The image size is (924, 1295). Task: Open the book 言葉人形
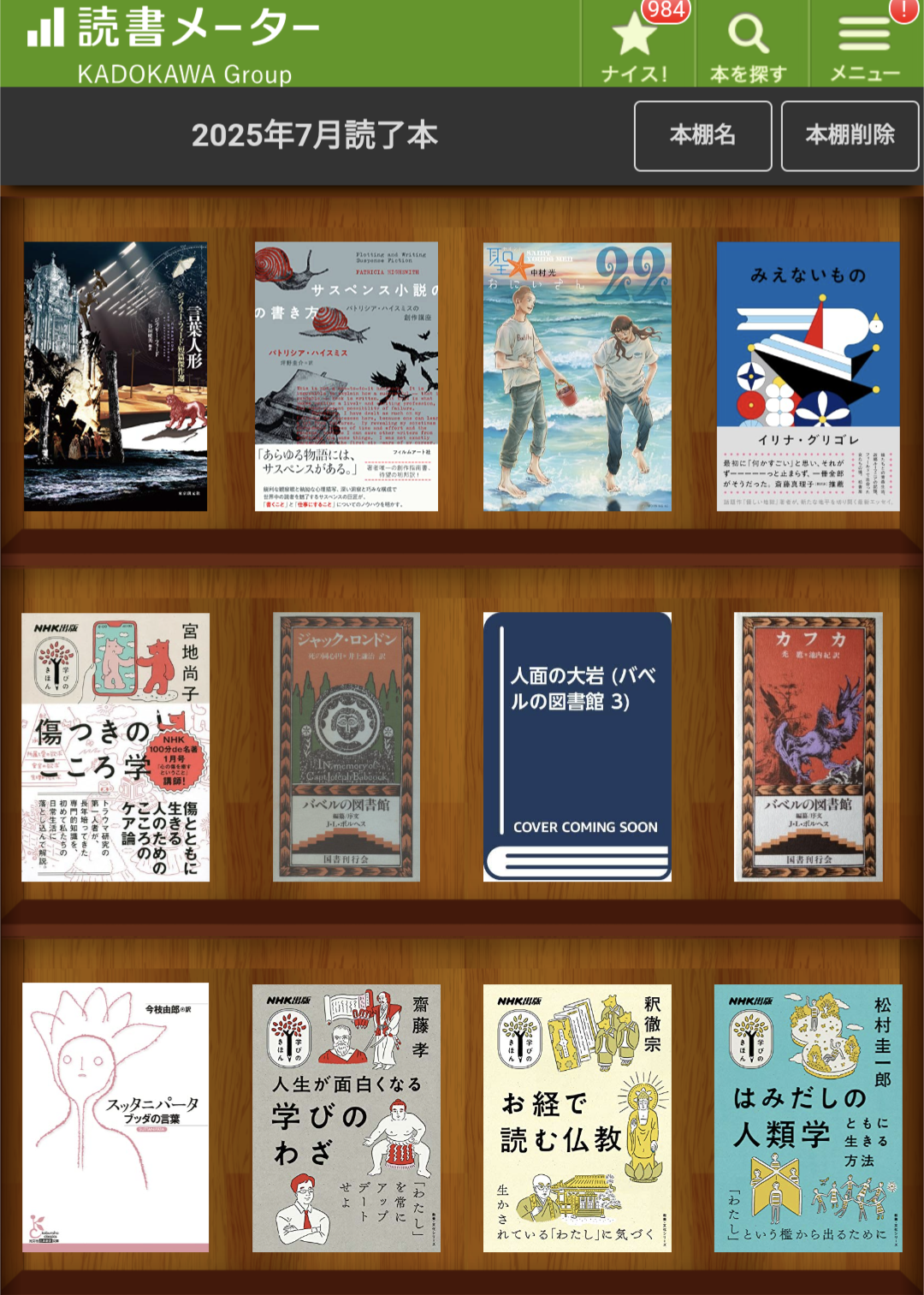click(x=115, y=377)
